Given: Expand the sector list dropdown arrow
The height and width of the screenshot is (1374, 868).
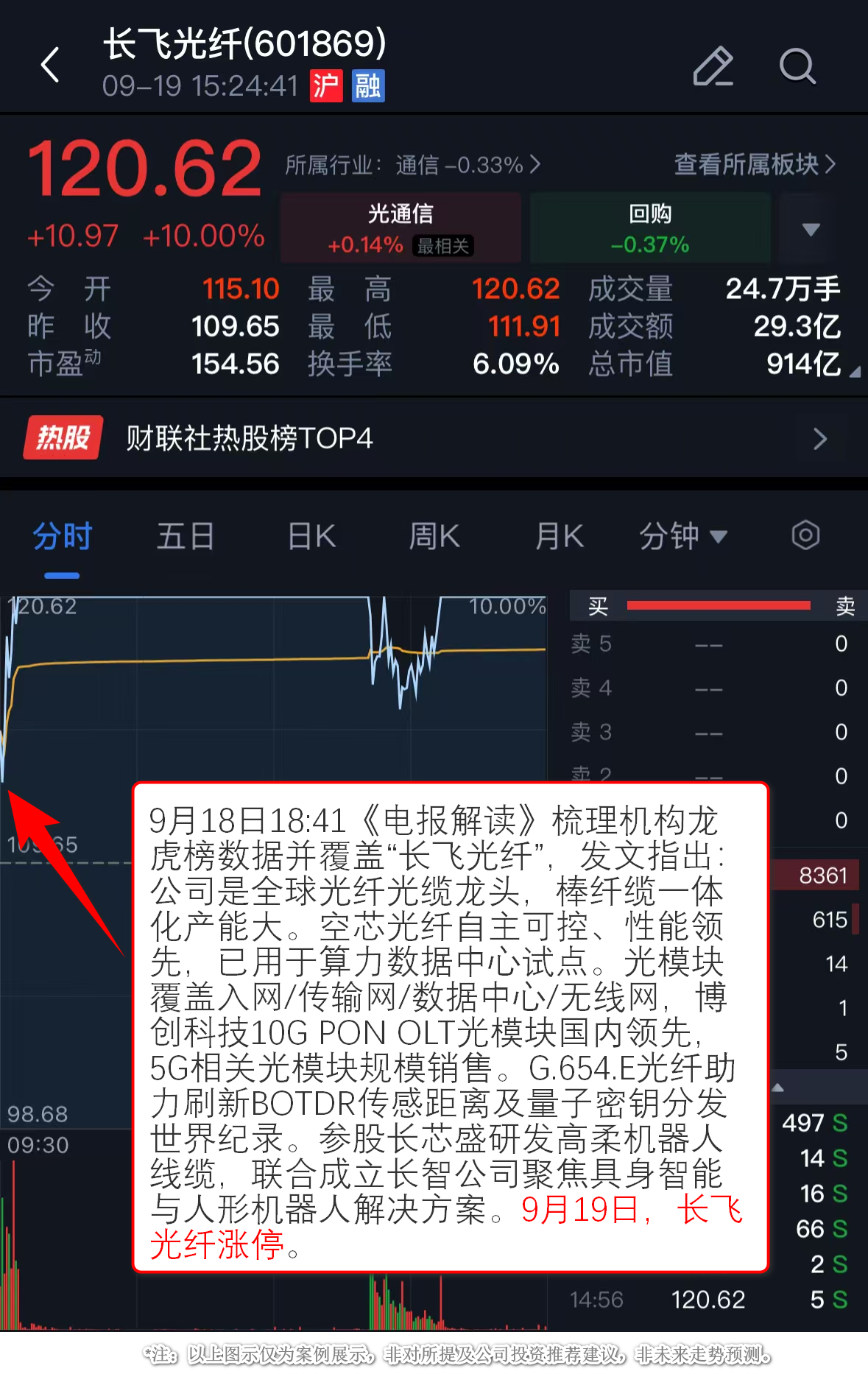Looking at the screenshot, I should pyautogui.click(x=811, y=229).
